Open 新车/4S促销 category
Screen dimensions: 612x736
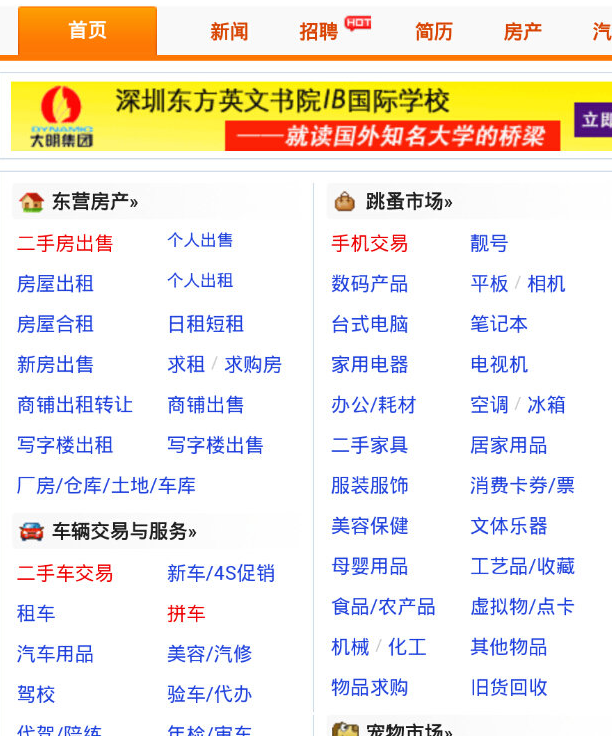[x=220, y=573]
